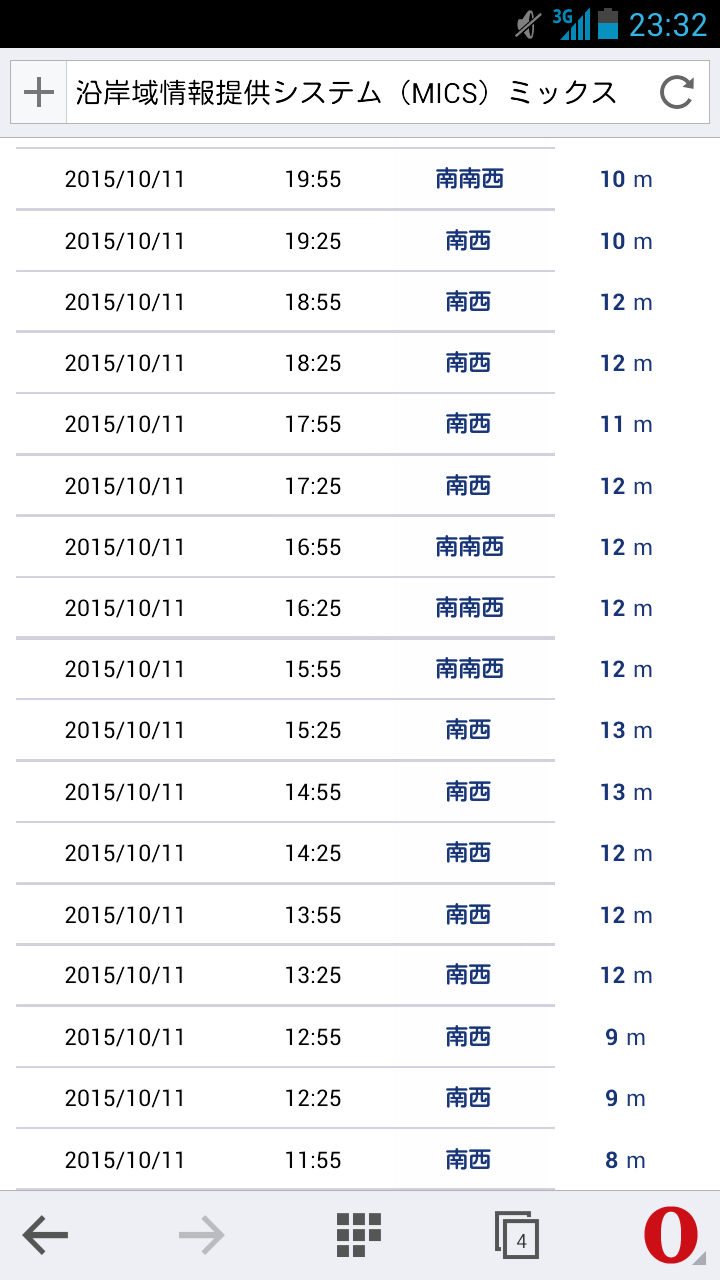Open the Speed Dial grid
Image resolution: width=720 pixels, height=1280 pixels.
click(x=359, y=1236)
